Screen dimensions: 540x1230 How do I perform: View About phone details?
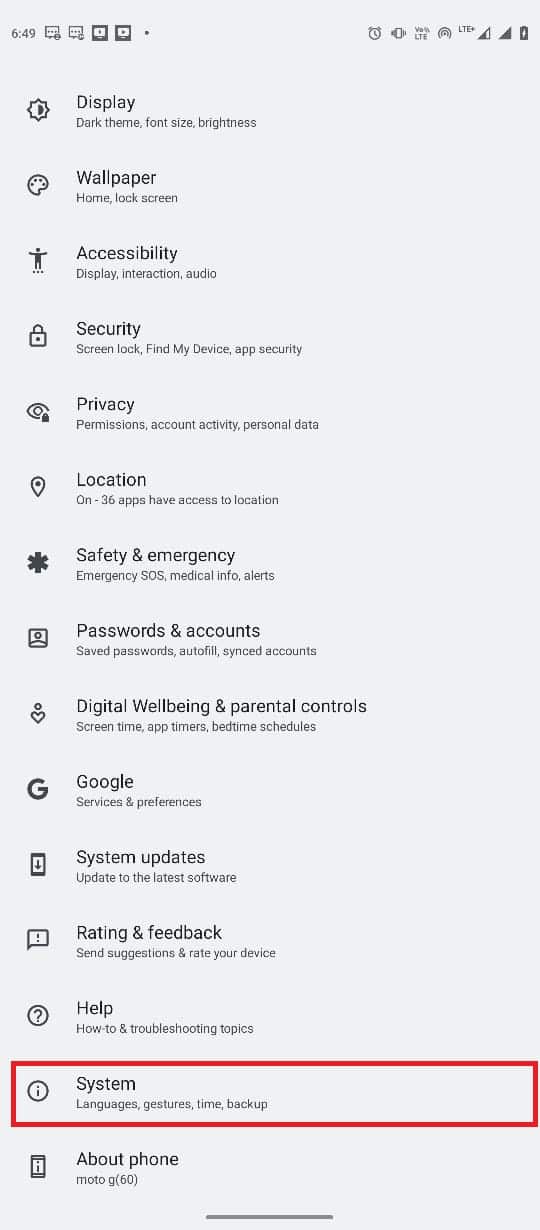[270, 1168]
